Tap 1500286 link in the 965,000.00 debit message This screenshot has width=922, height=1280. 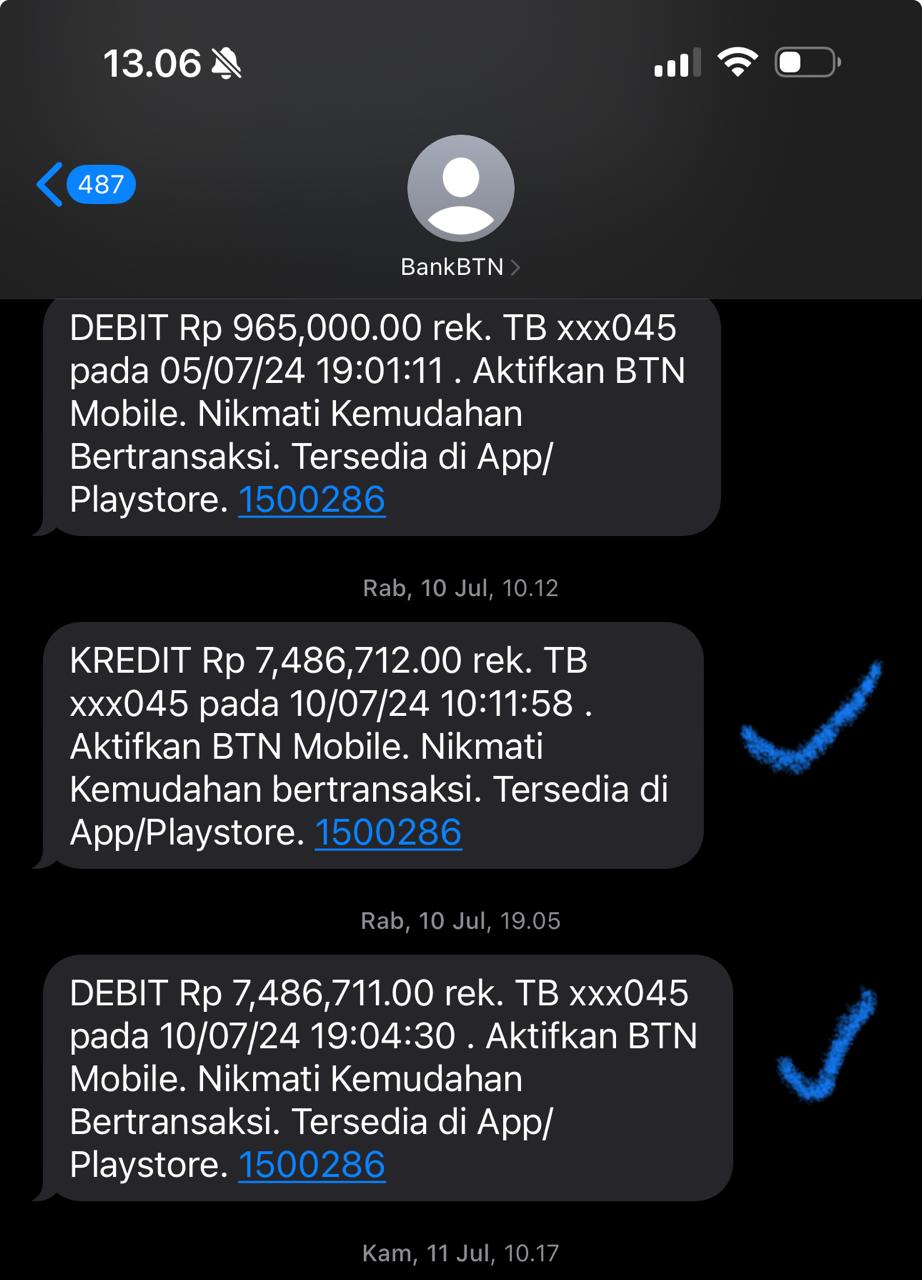coord(311,499)
